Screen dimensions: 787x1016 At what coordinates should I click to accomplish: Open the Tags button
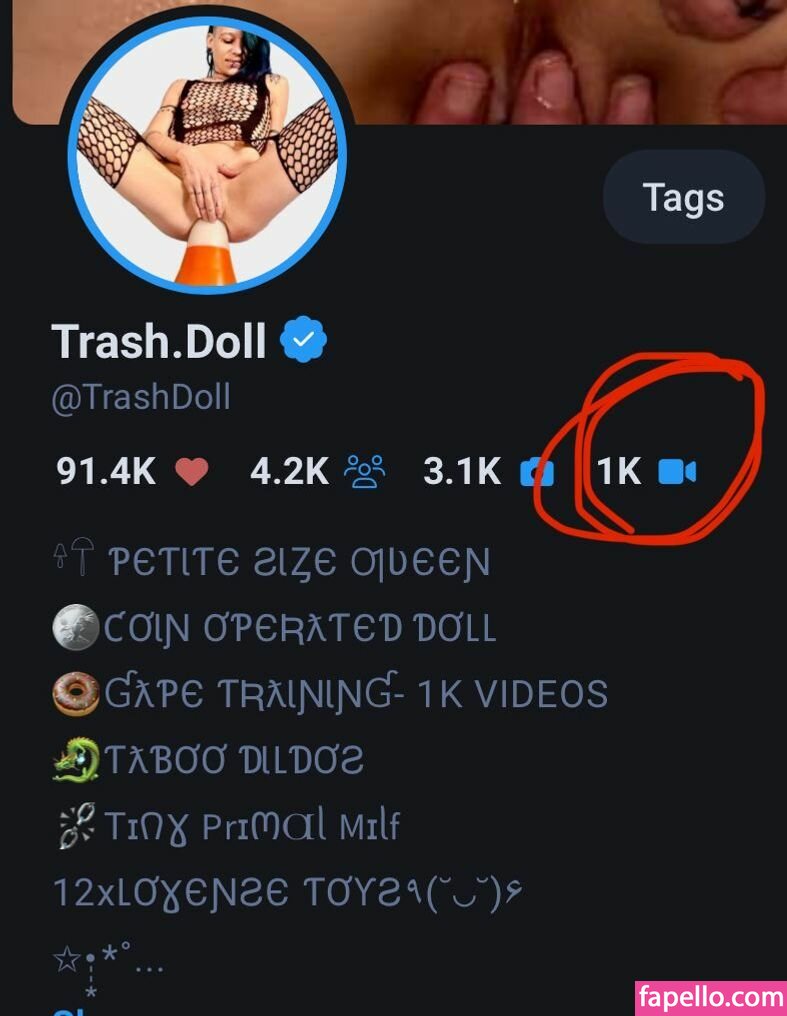pos(683,197)
